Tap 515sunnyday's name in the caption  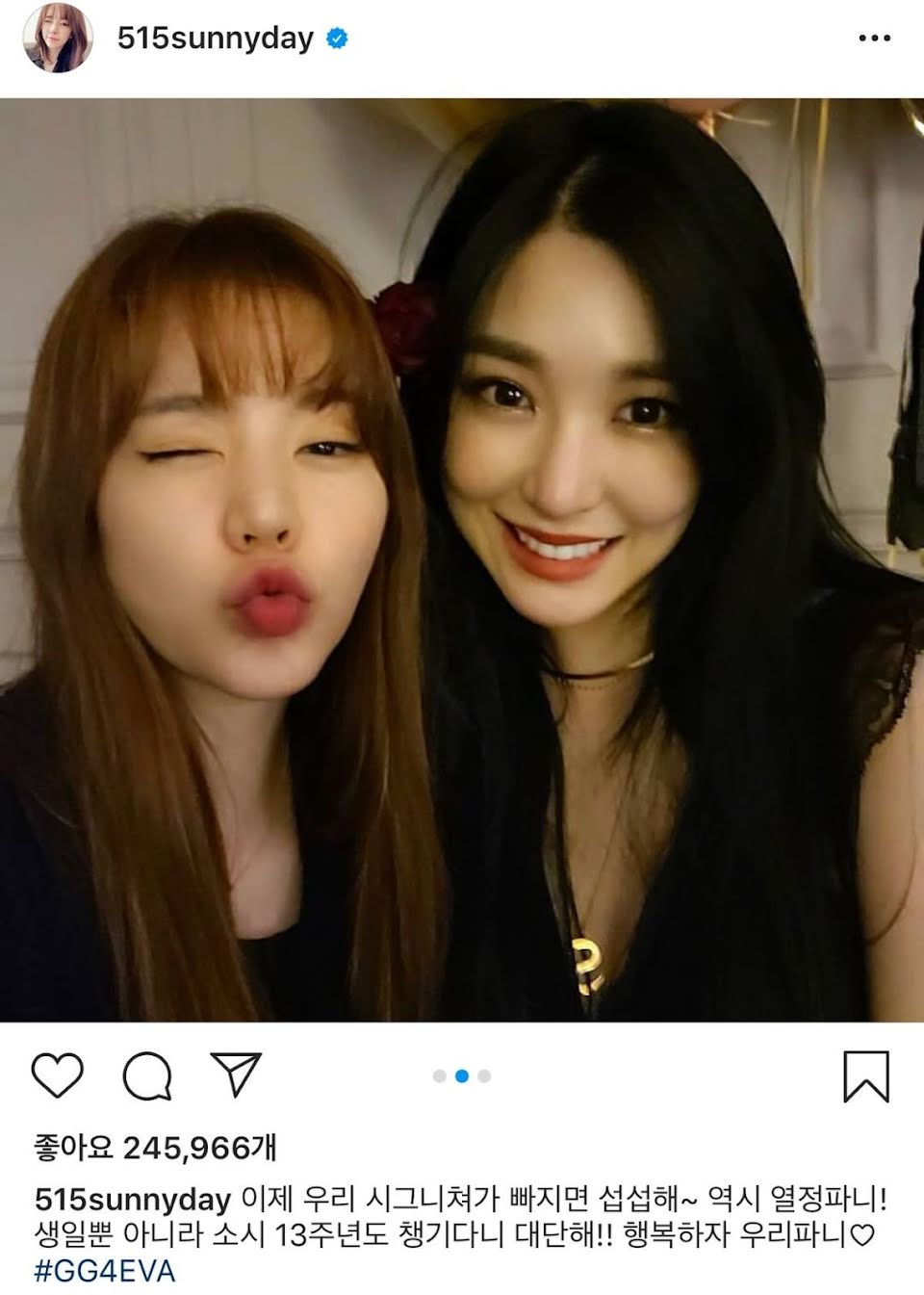pyautogui.click(x=133, y=1199)
